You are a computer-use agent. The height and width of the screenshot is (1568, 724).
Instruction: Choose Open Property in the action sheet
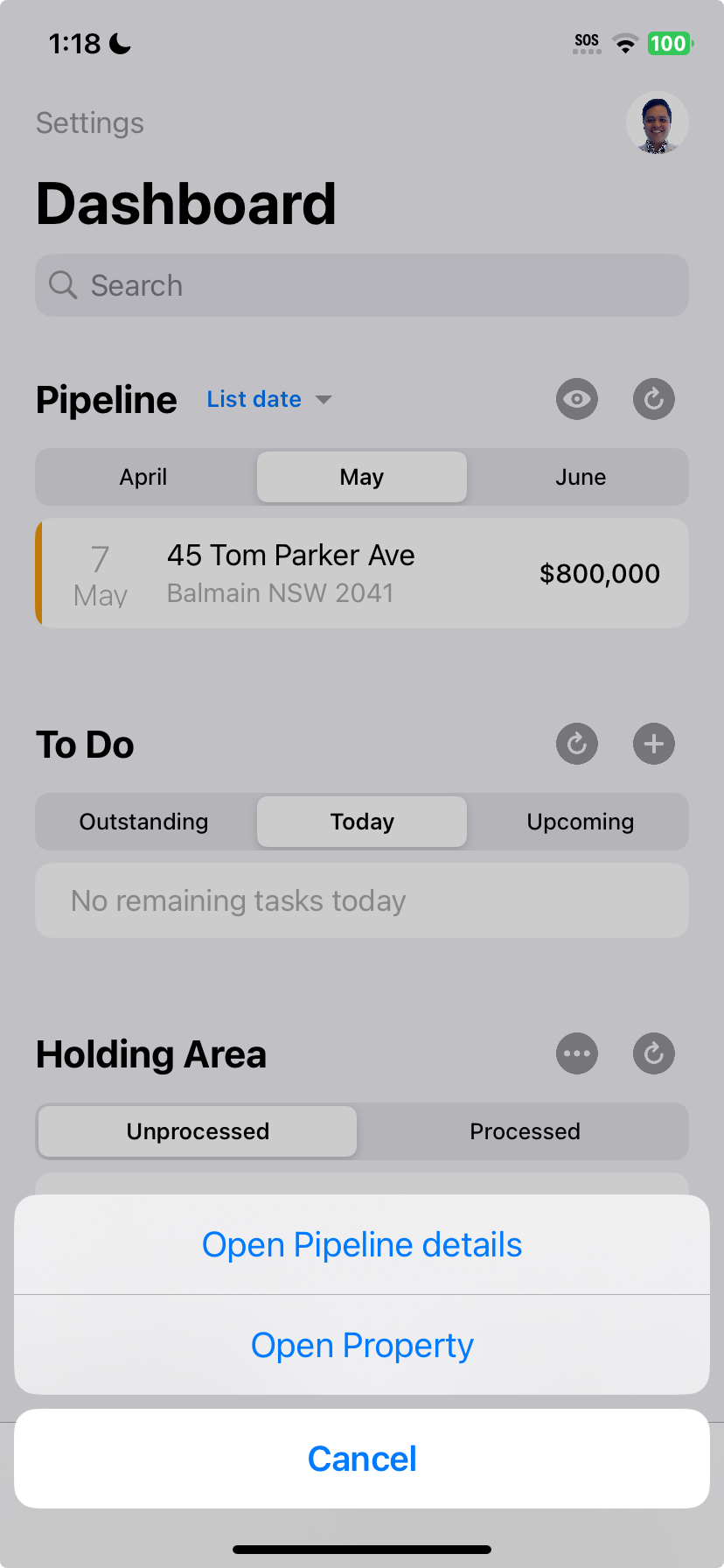362,1345
